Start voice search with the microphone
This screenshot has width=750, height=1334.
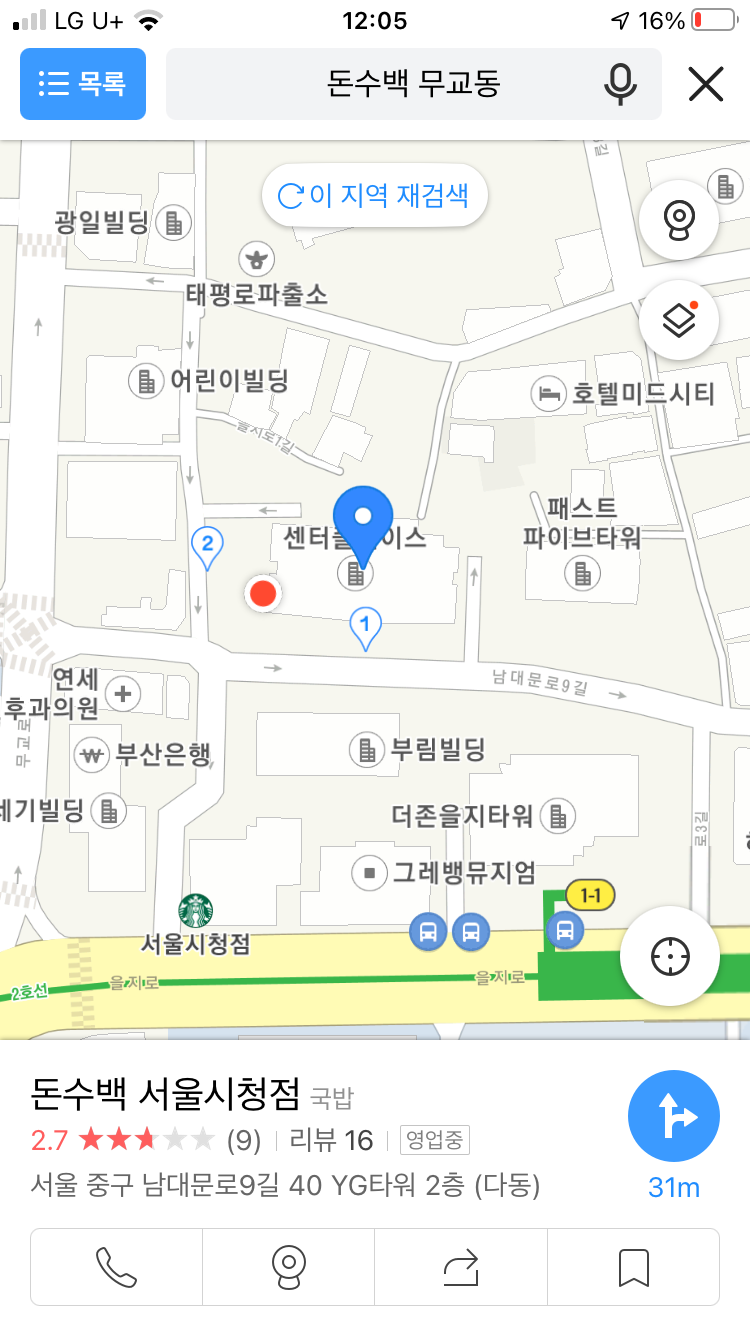click(x=620, y=84)
